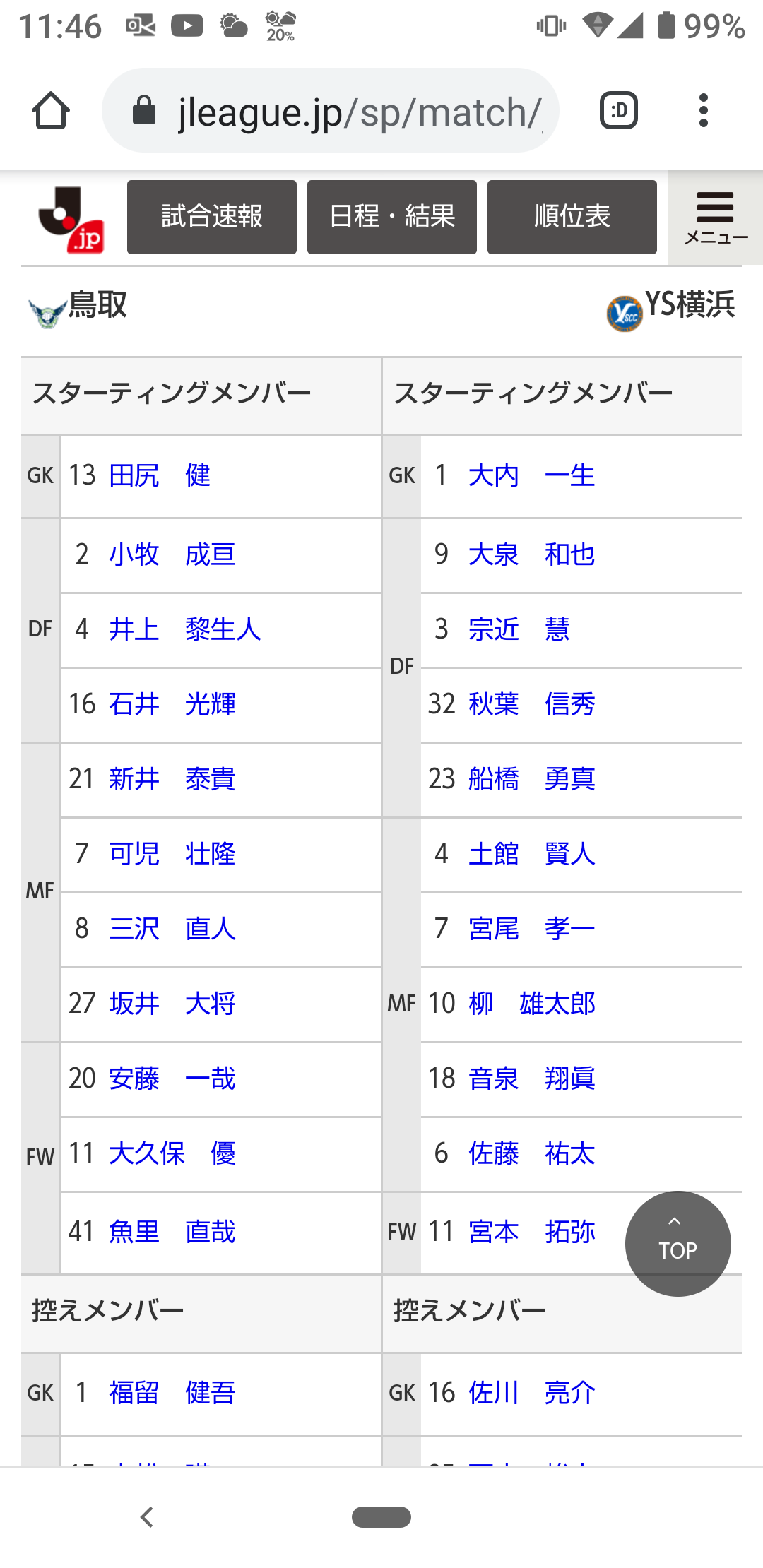Image resolution: width=763 pixels, height=1568 pixels.
Task: Select player 可児 壮隆
Action: point(172,854)
